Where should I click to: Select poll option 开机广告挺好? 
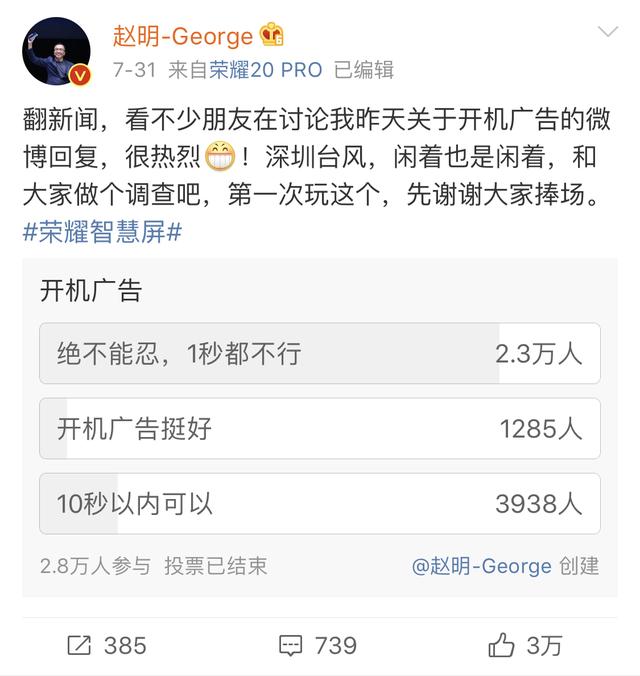320,430
